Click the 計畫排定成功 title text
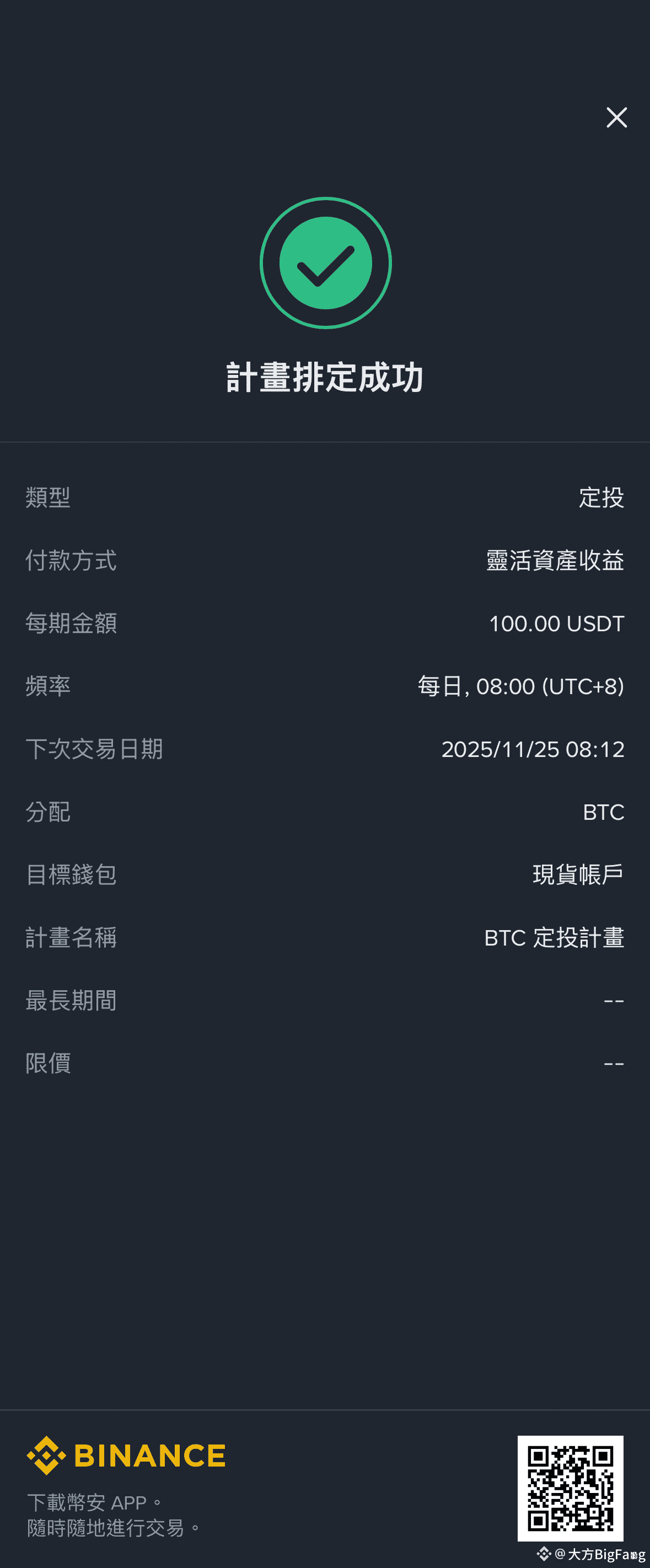The width and height of the screenshot is (650, 1568). (325, 376)
